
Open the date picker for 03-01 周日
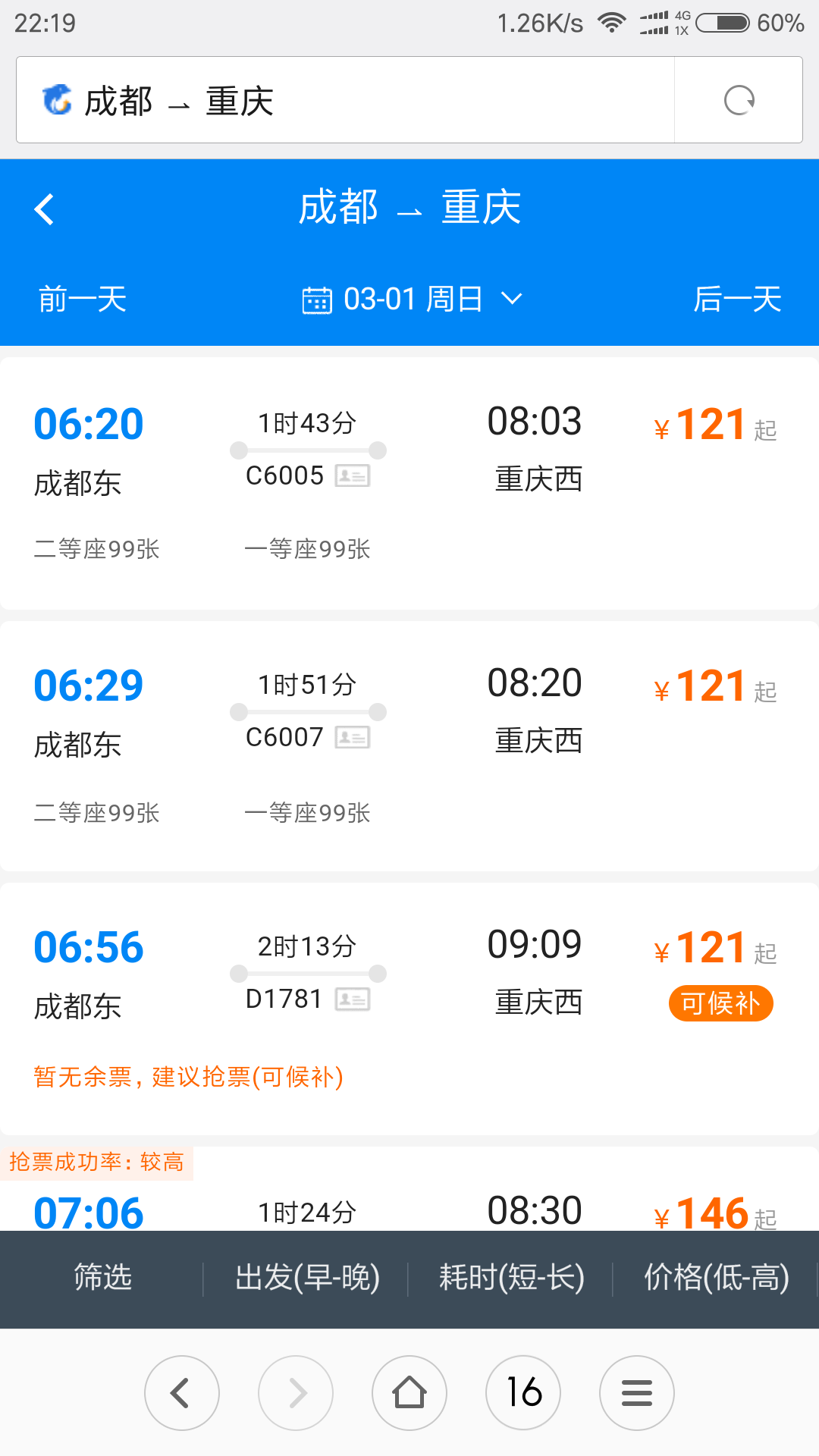click(412, 299)
